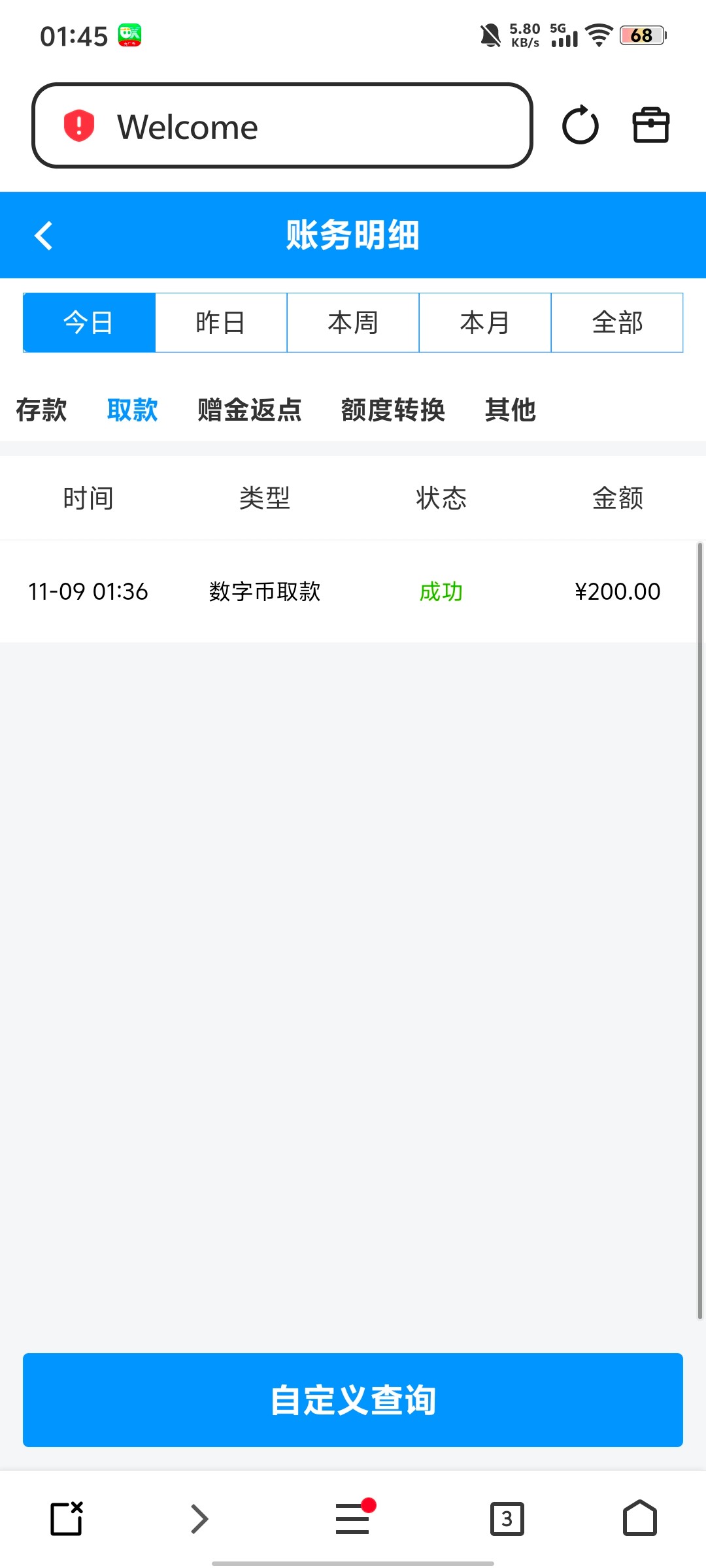Screen dimensions: 706x1568
Task: Open the browser toolbox icon beside reload
Action: (x=650, y=125)
